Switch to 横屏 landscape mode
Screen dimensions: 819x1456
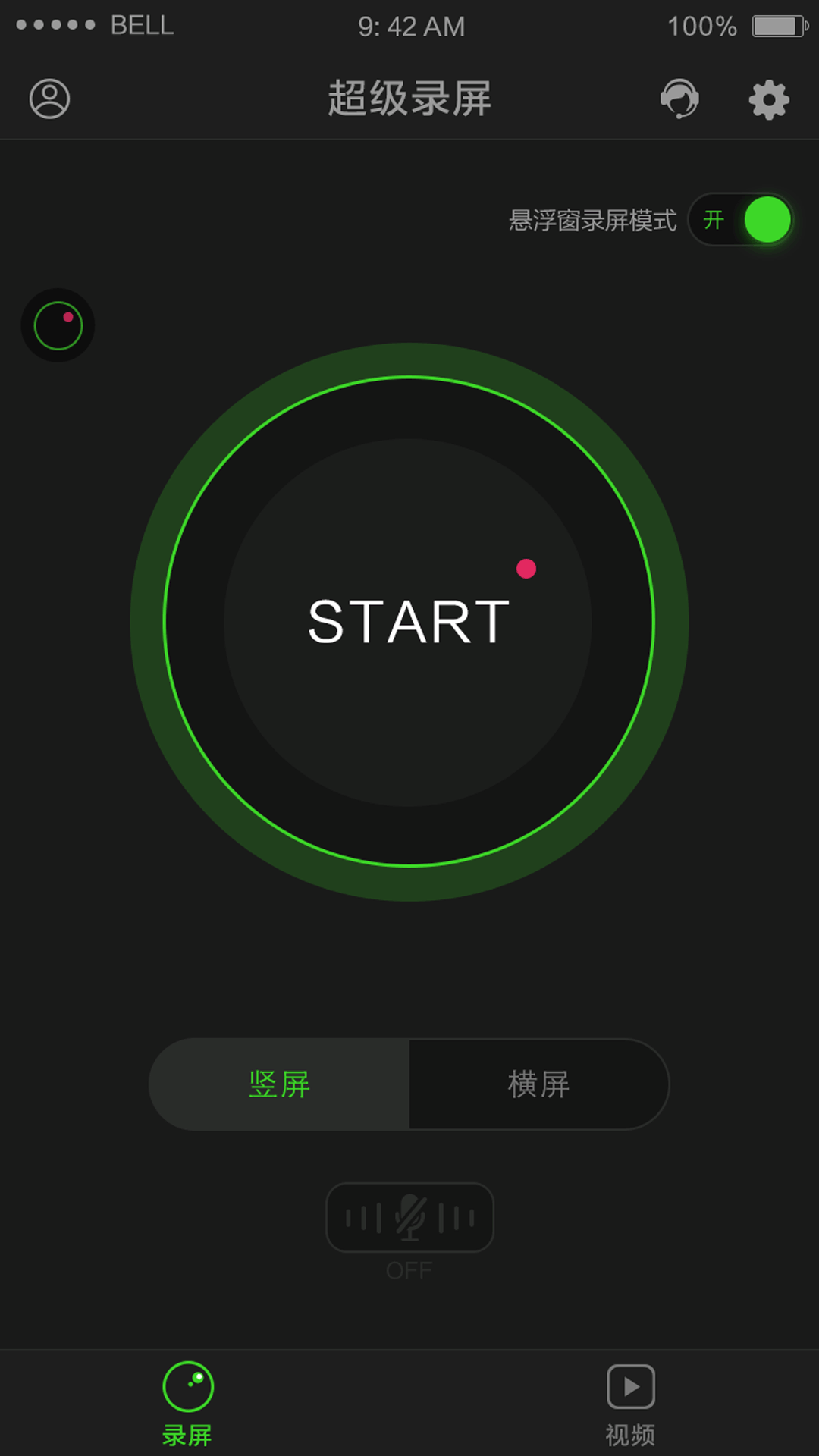coord(538,1085)
